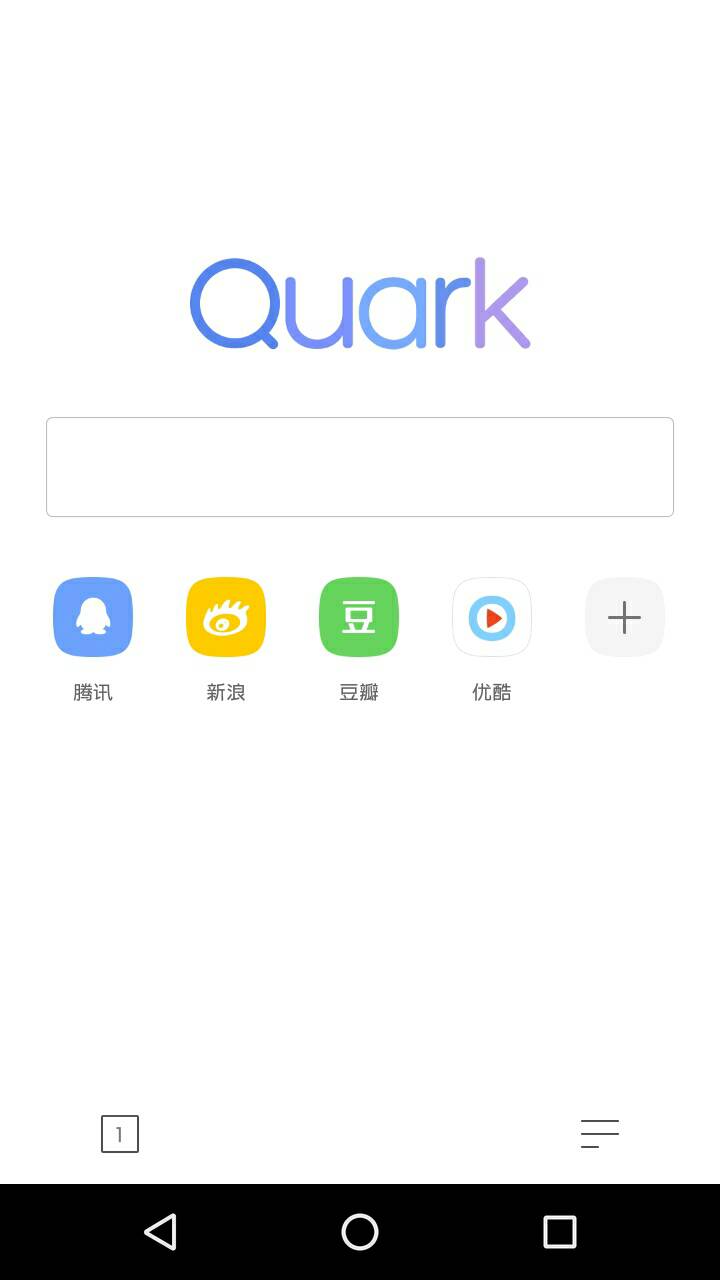Open Sina Weibo (新浪) from the speed dial

[225, 617]
